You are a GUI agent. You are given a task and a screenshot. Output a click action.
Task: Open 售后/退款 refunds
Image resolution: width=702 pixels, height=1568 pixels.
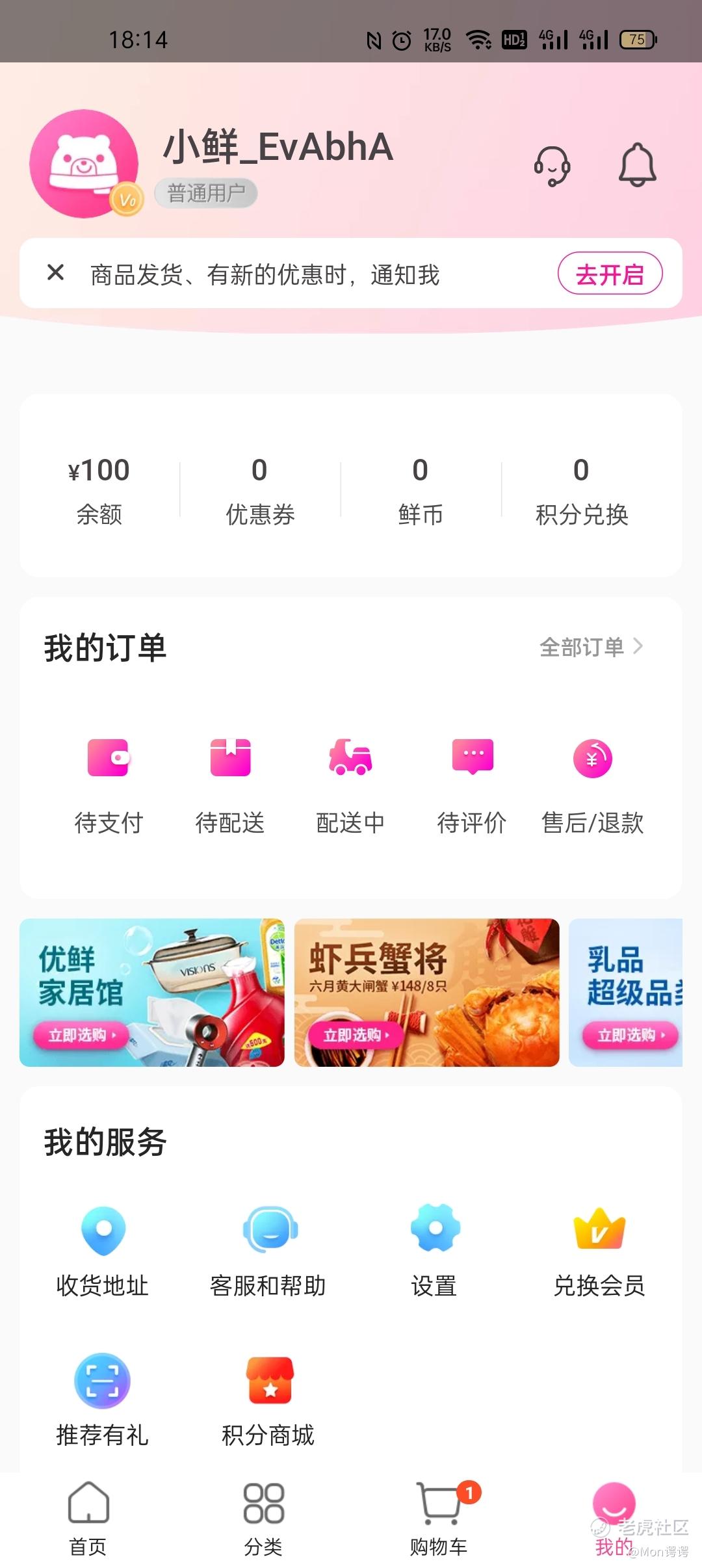(592, 785)
